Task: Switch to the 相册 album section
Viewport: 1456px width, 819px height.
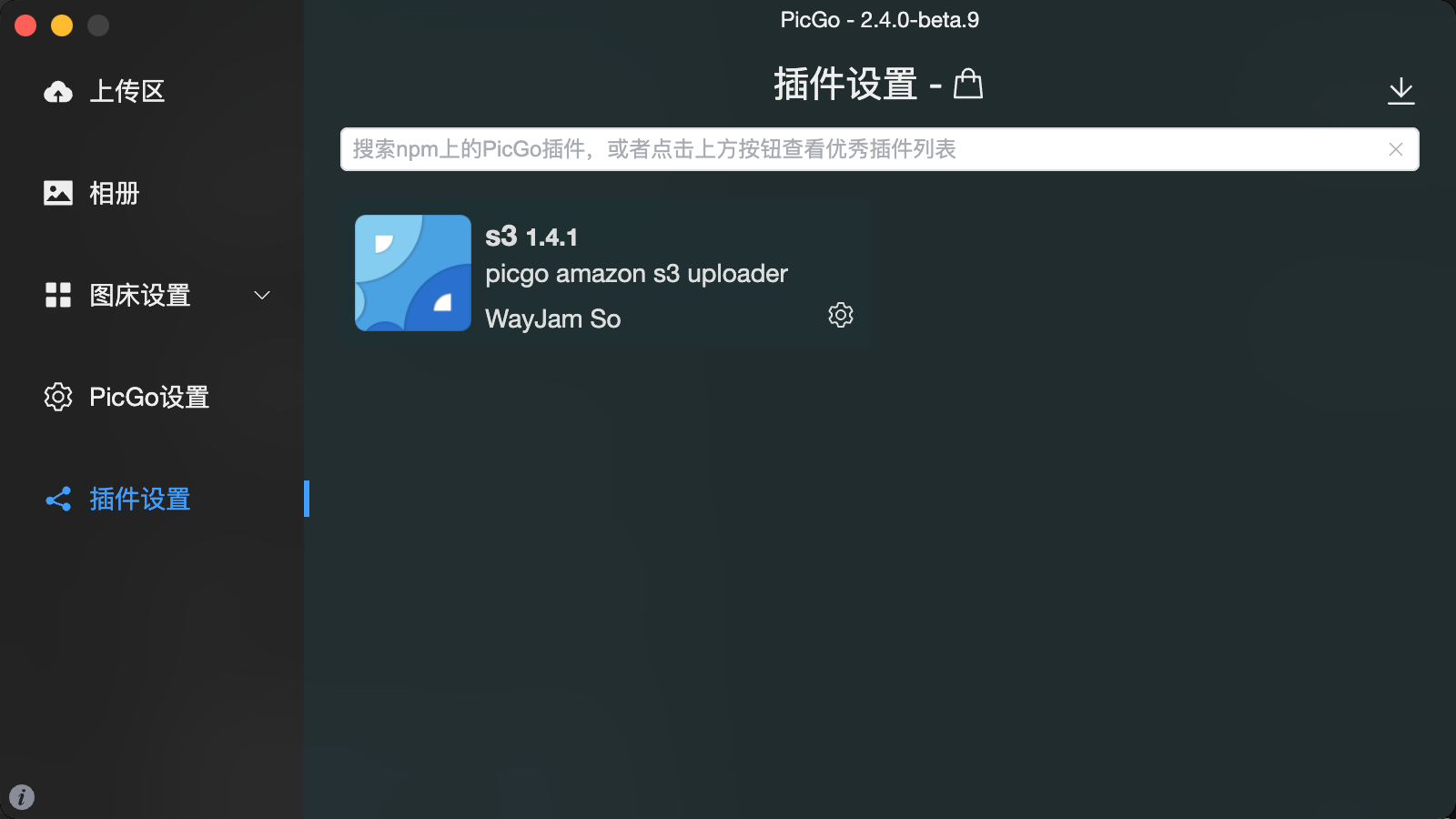Action: [114, 193]
